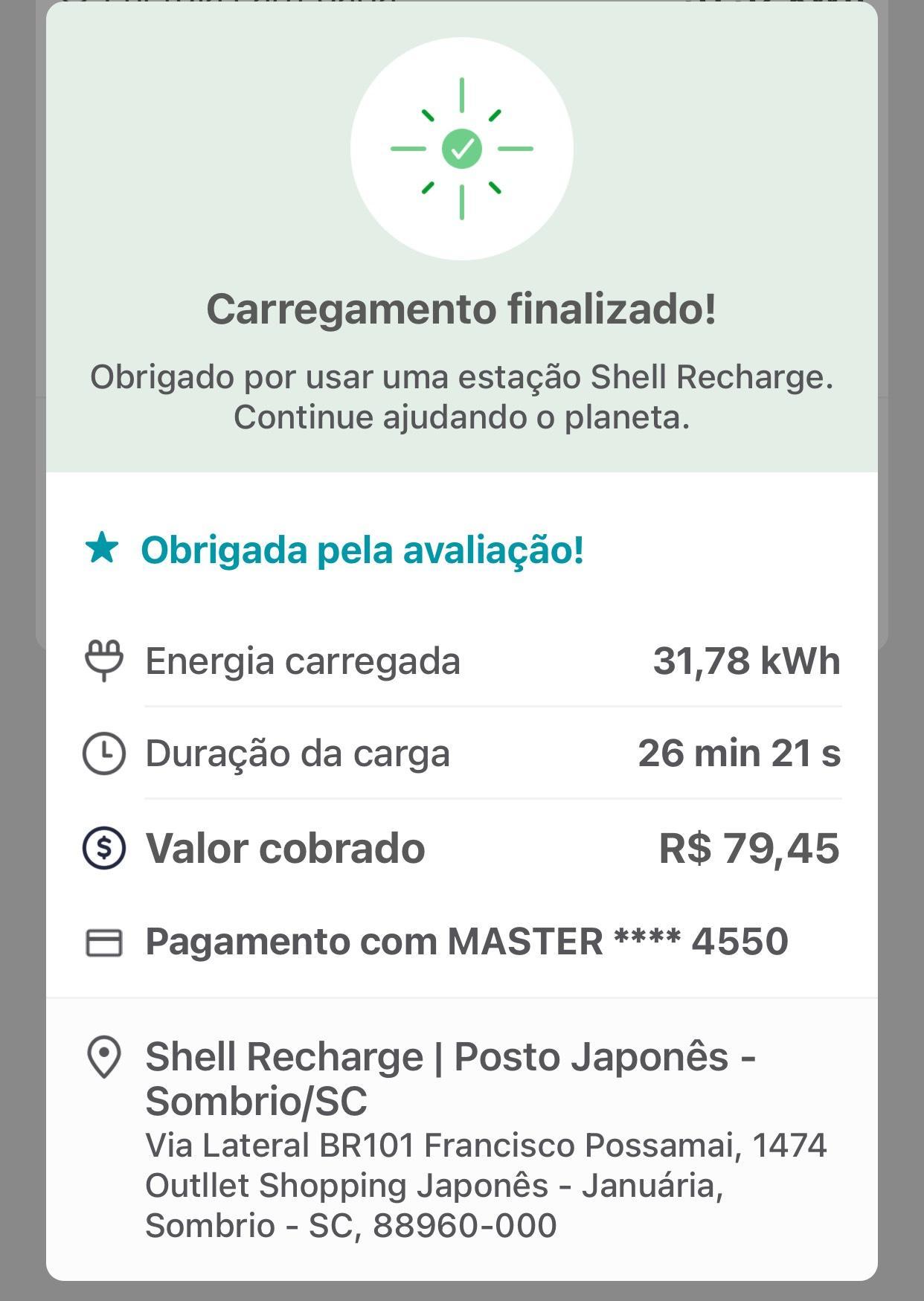
Task: Click the star icon beside the rating message
Action: pos(103,550)
